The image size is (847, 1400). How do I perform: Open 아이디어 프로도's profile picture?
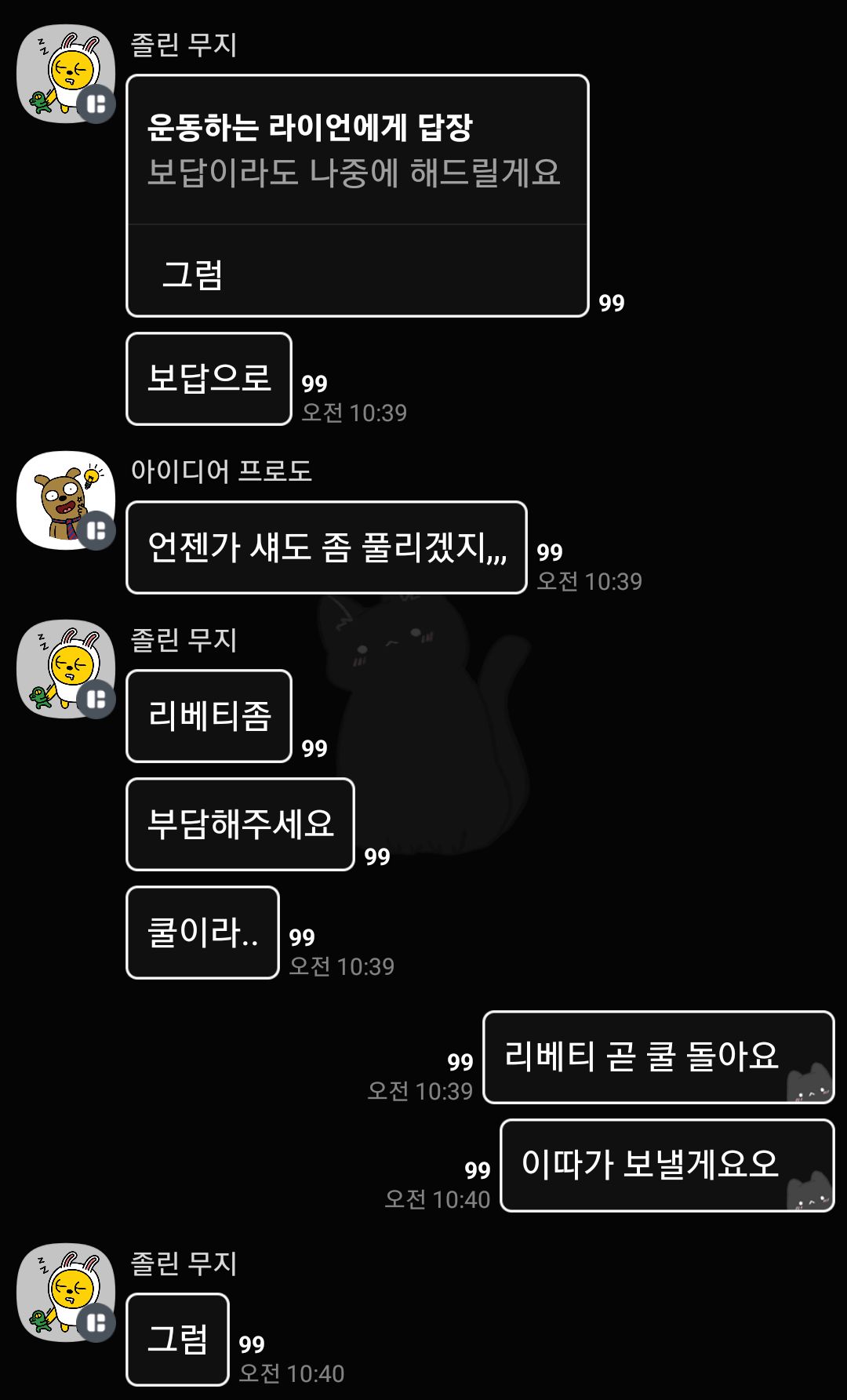click(x=66, y=500)
